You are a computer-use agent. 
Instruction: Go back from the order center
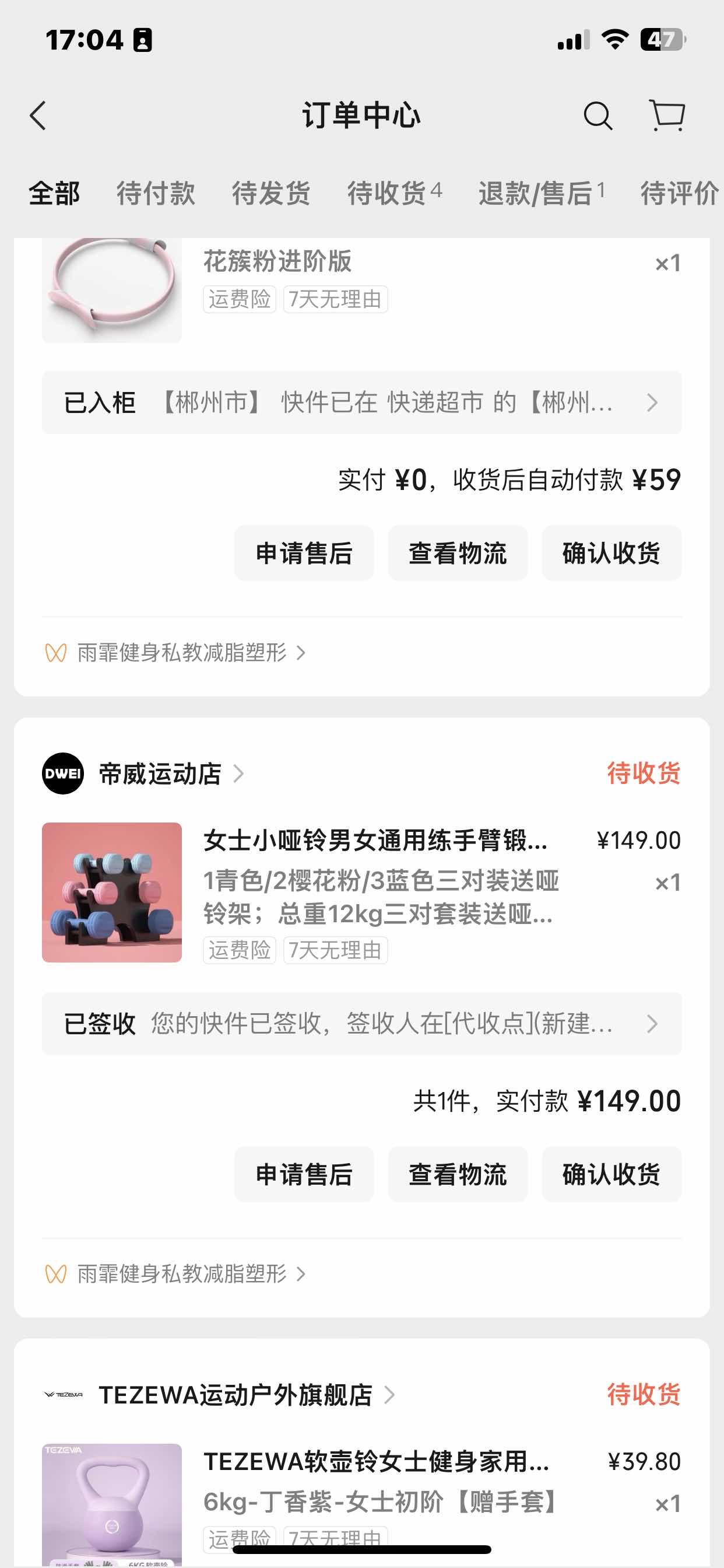[38, 116]
